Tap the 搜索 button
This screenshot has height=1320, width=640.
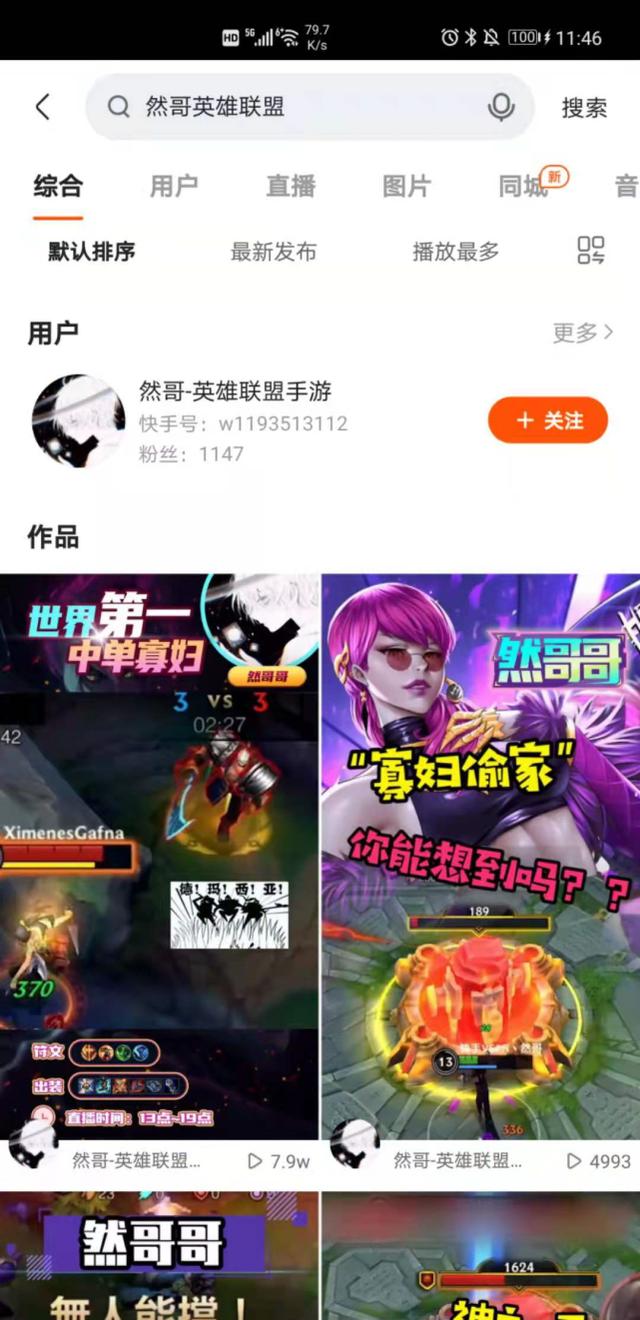(x=584, y=107)
